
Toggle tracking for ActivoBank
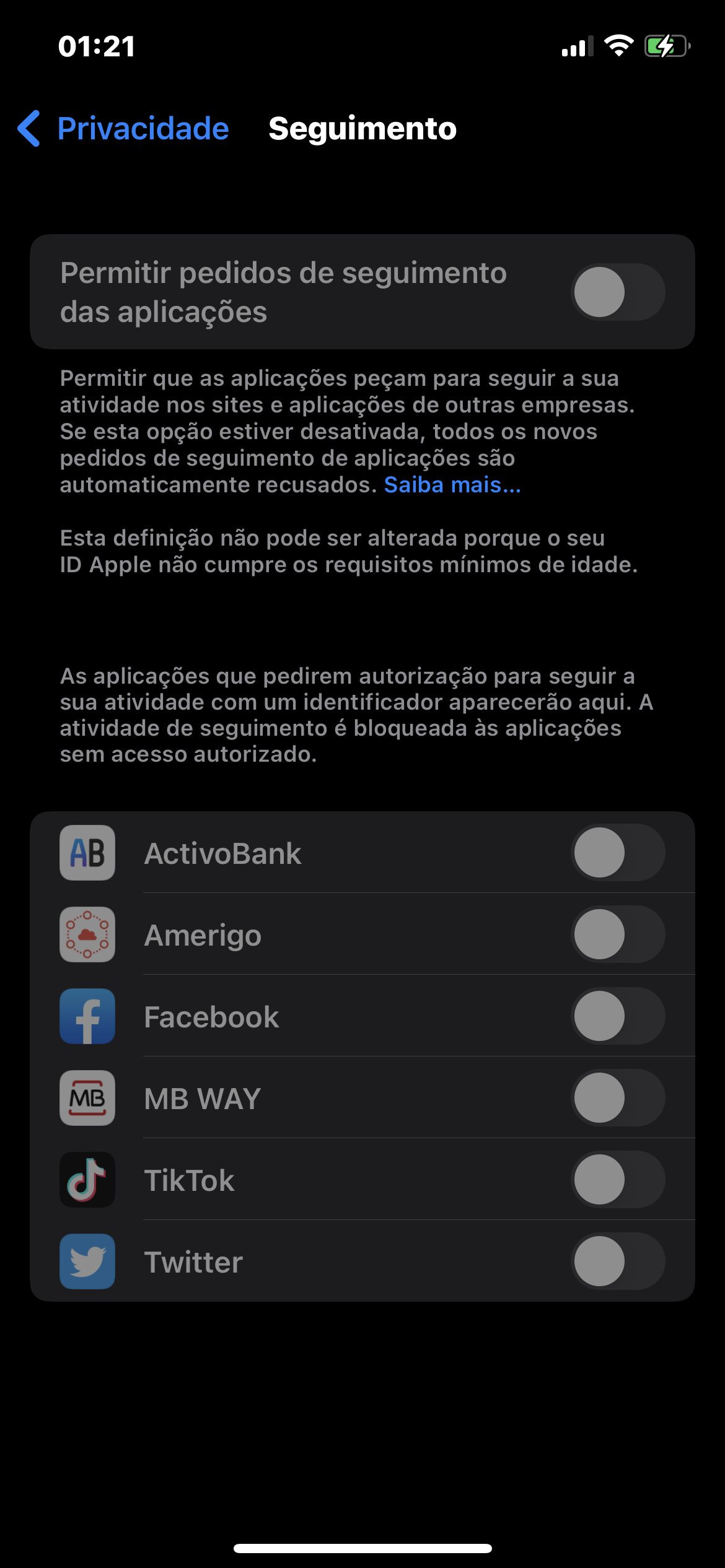coord(618,853)
